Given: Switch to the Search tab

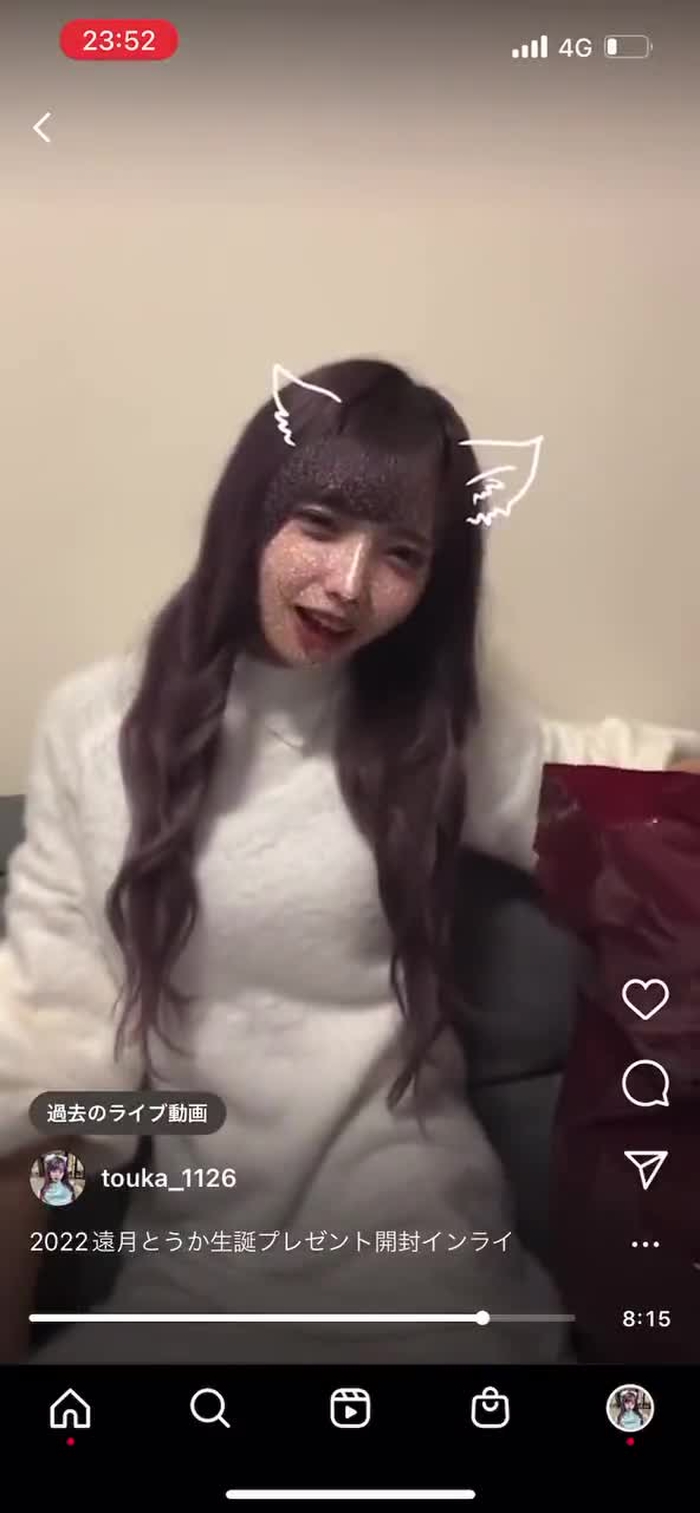Looking at the screenshot, I should 210,1409.
